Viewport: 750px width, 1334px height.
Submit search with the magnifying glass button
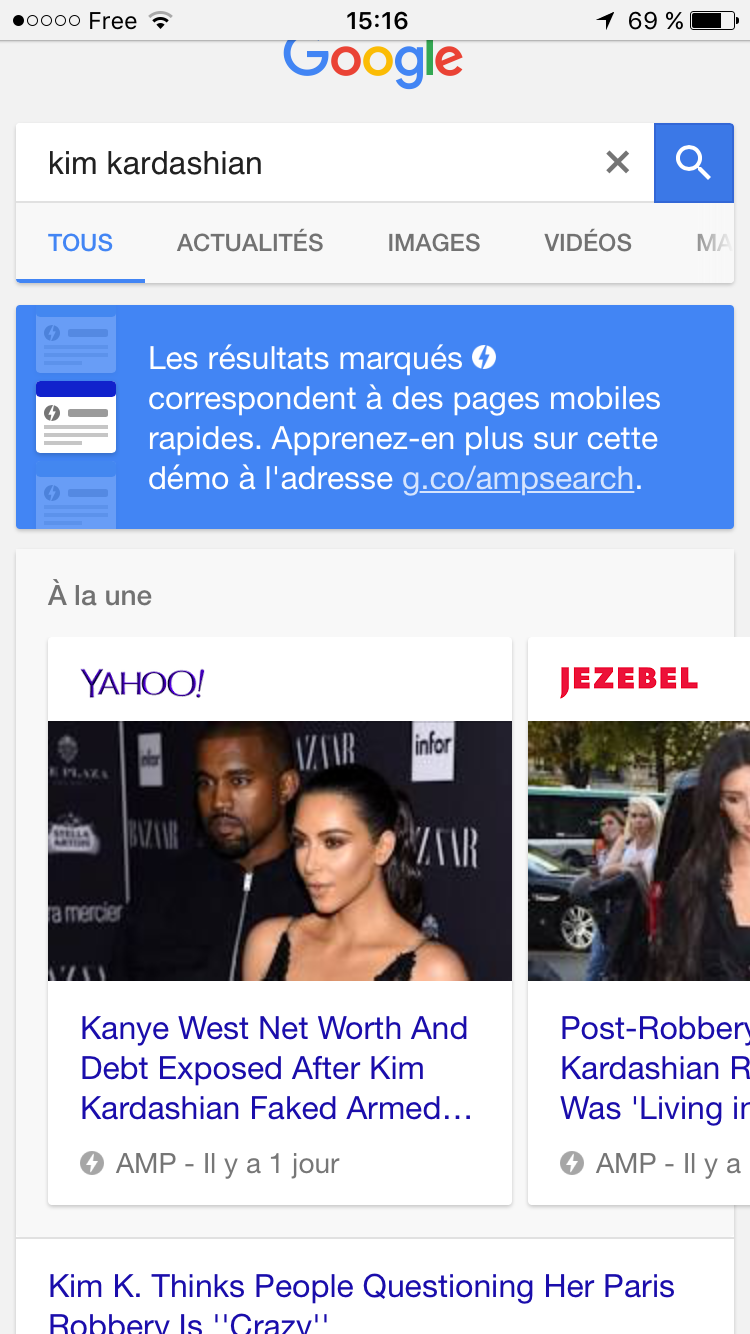(693, 162)
